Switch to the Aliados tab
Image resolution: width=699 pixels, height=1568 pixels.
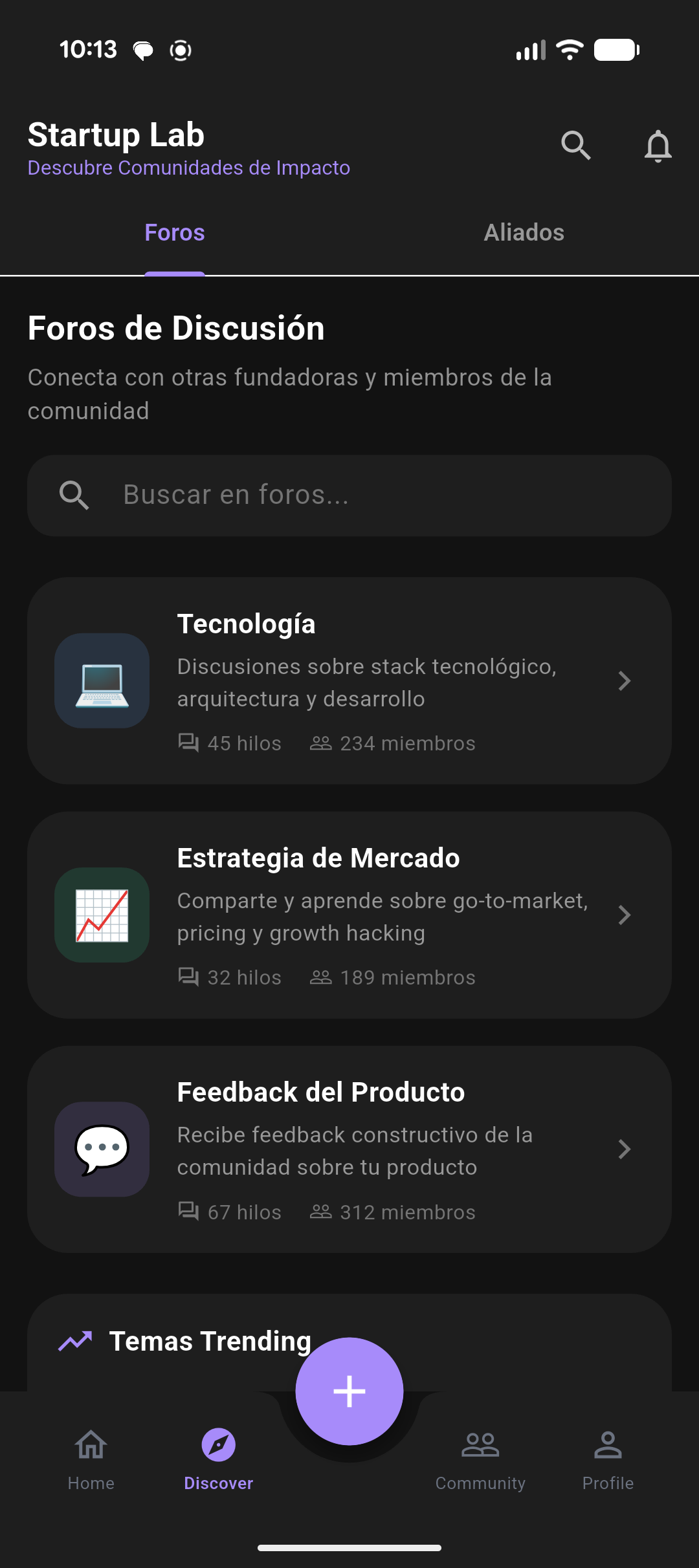524,233
